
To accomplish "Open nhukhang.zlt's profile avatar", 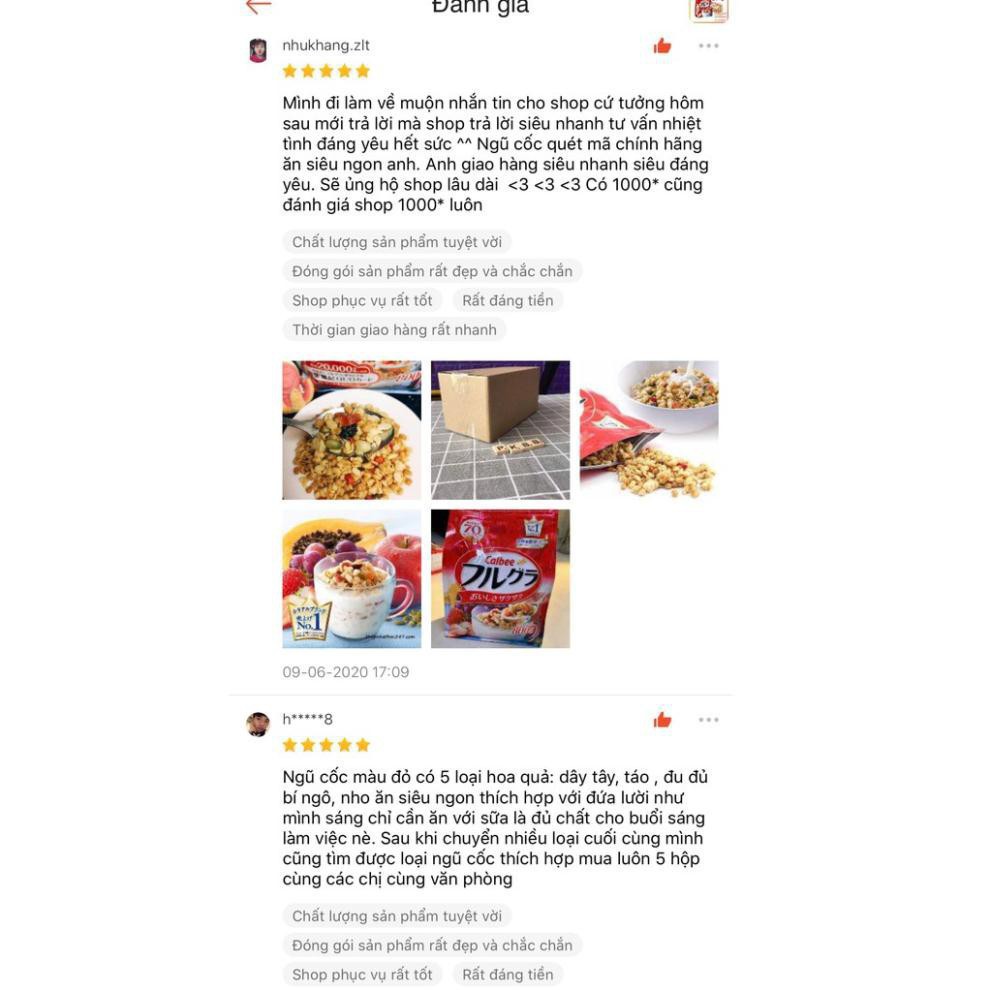I will 258,51.
